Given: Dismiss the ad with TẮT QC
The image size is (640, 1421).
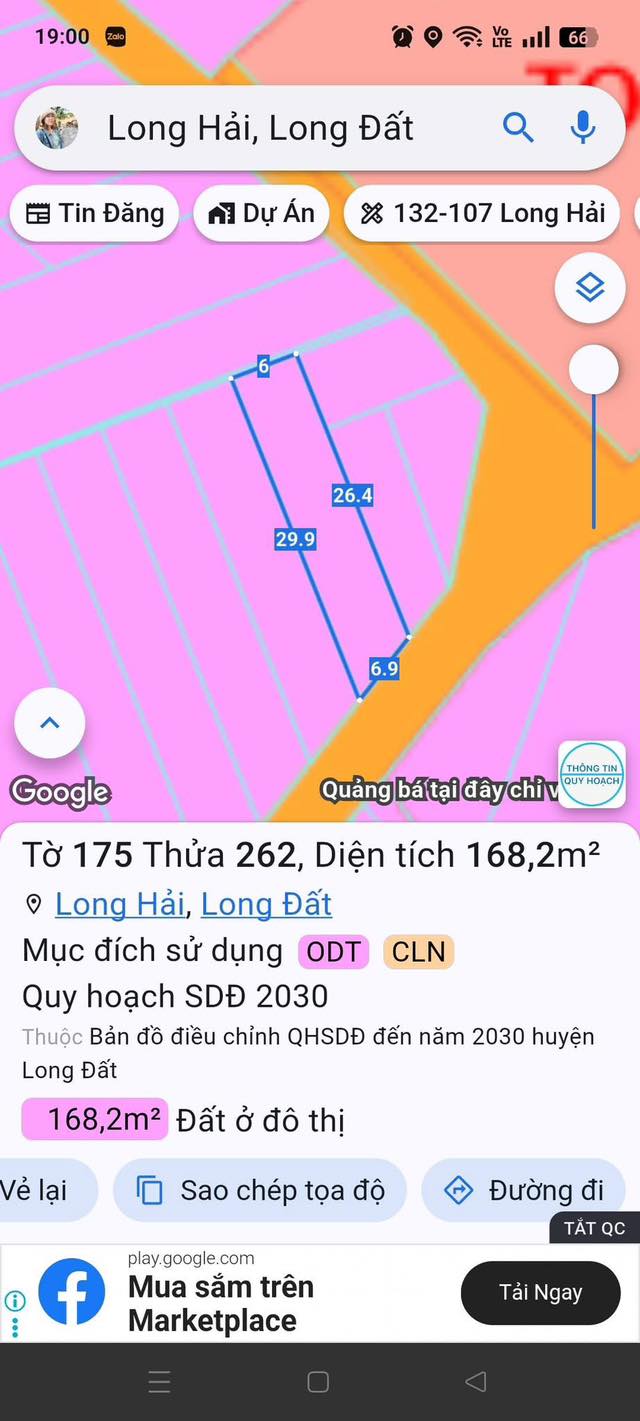Looking at the screenshot, I should tap(594, 1228).
